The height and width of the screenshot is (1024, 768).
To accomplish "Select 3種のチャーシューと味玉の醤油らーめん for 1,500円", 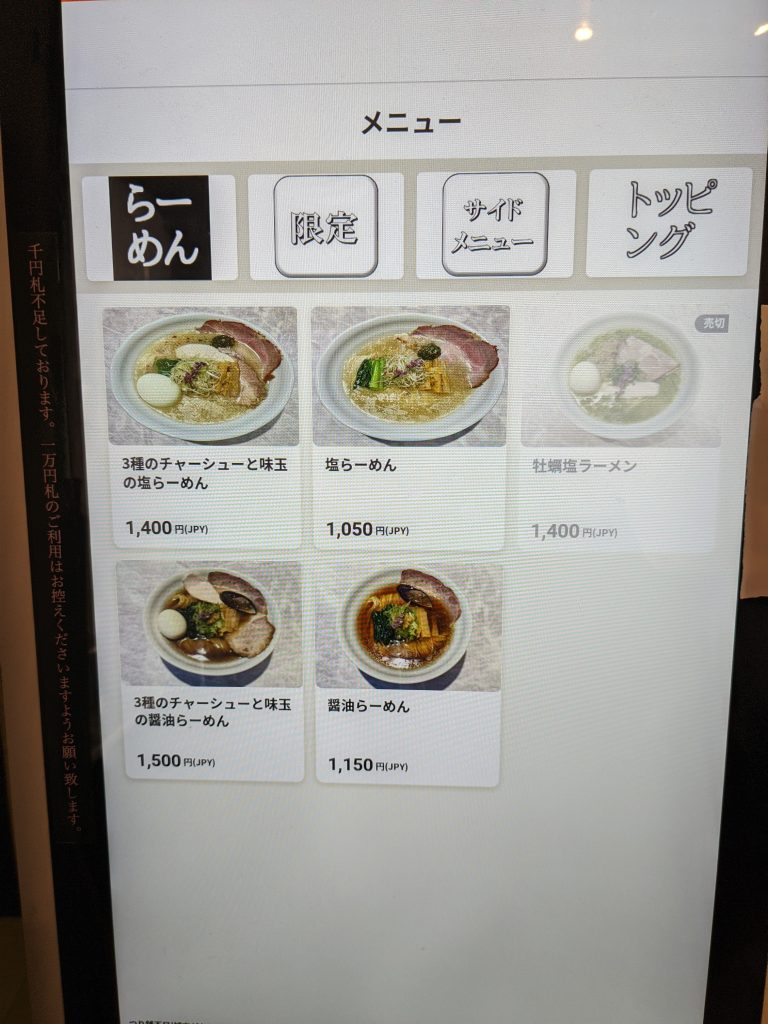I will pyautogui.click(x=210, y=668).
